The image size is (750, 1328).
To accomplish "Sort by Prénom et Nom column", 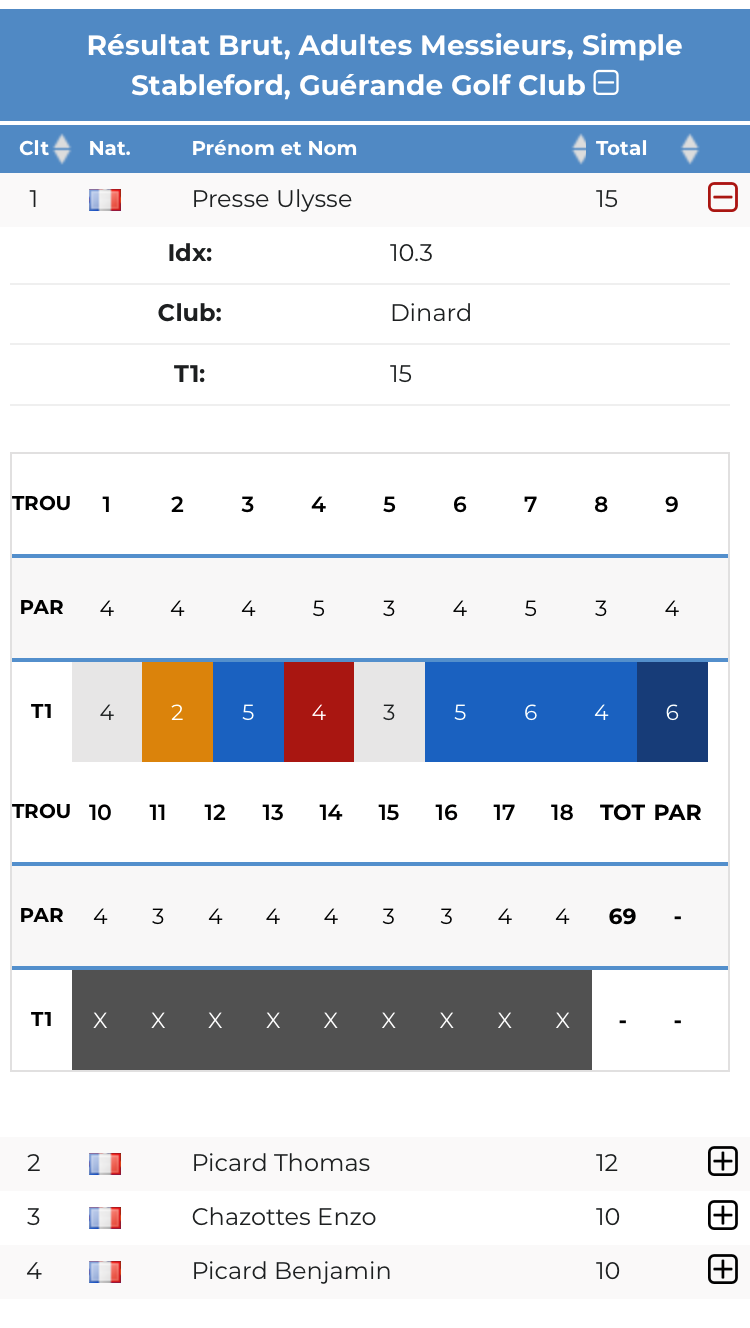I will (x=580, y=149).
